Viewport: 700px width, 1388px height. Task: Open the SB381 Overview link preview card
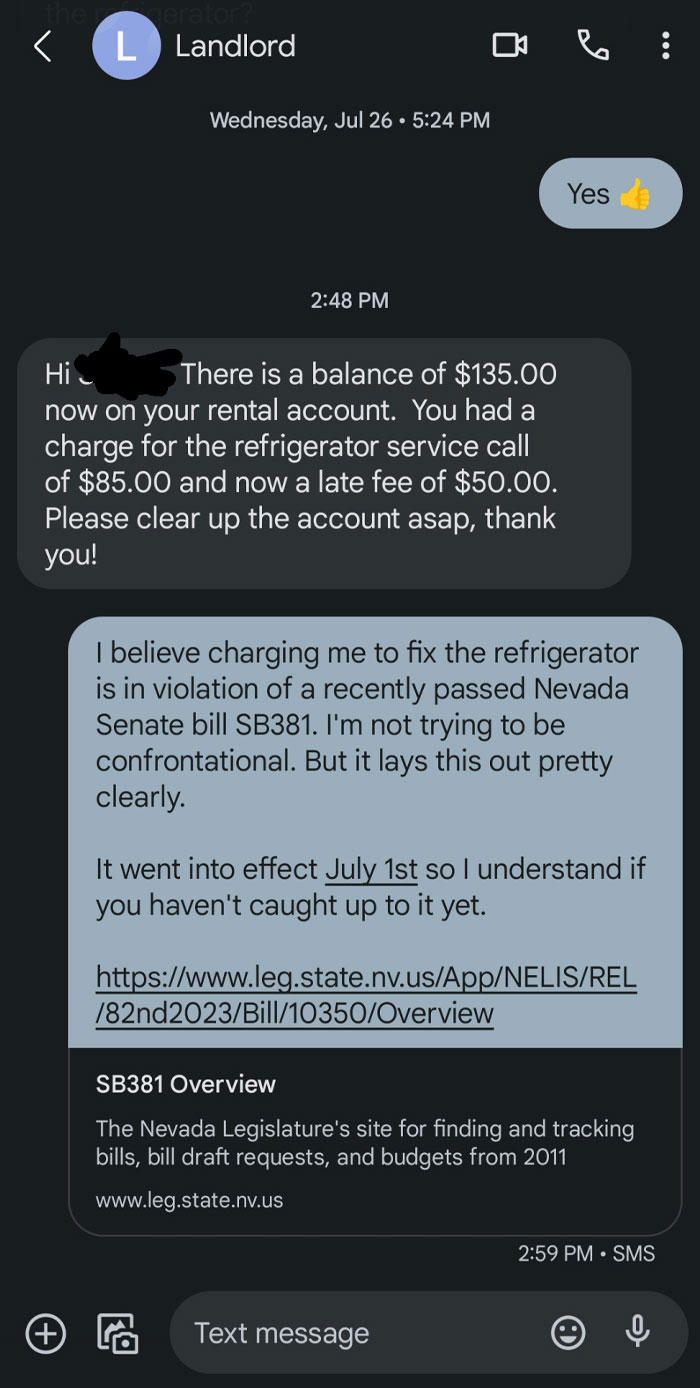[375, 1141]
